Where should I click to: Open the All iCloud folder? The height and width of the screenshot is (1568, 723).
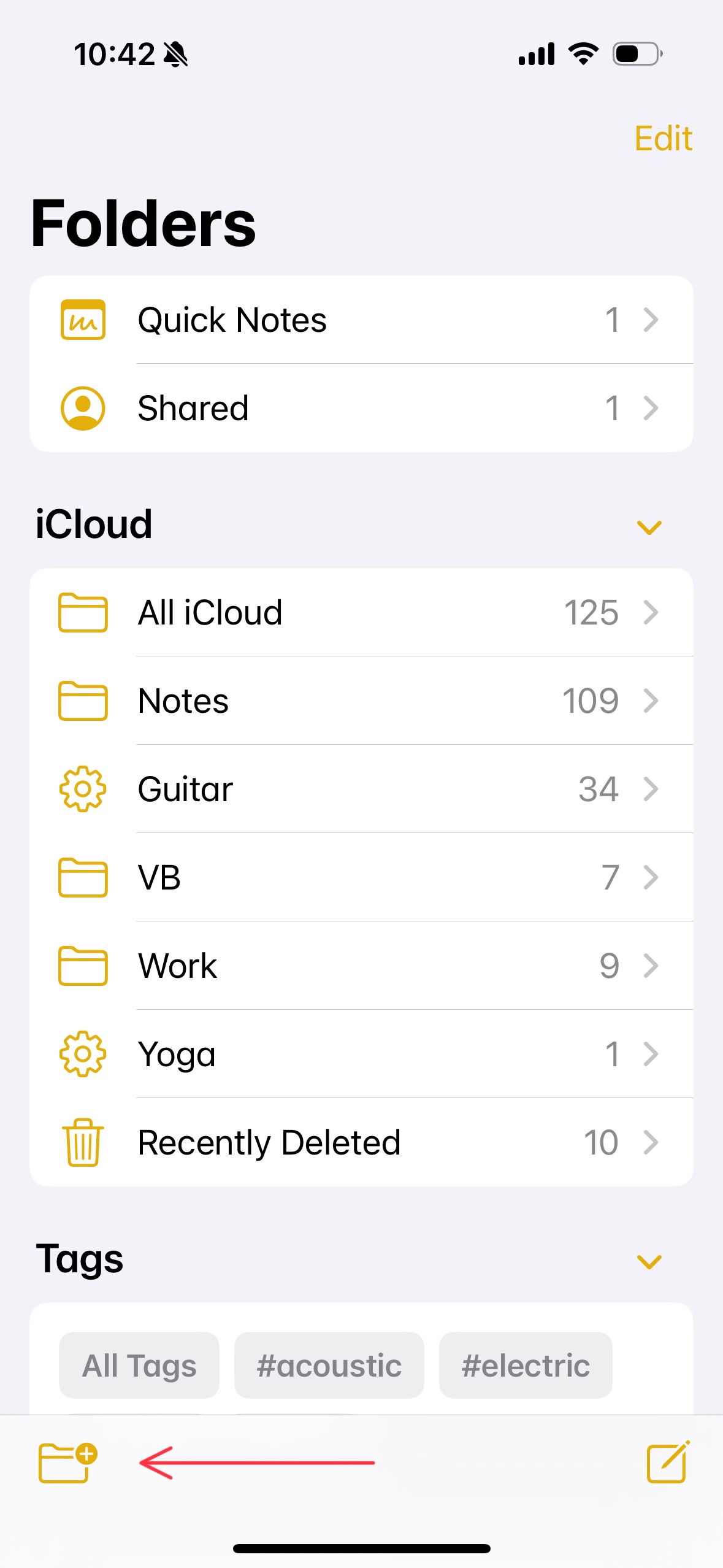pos(361,612)
